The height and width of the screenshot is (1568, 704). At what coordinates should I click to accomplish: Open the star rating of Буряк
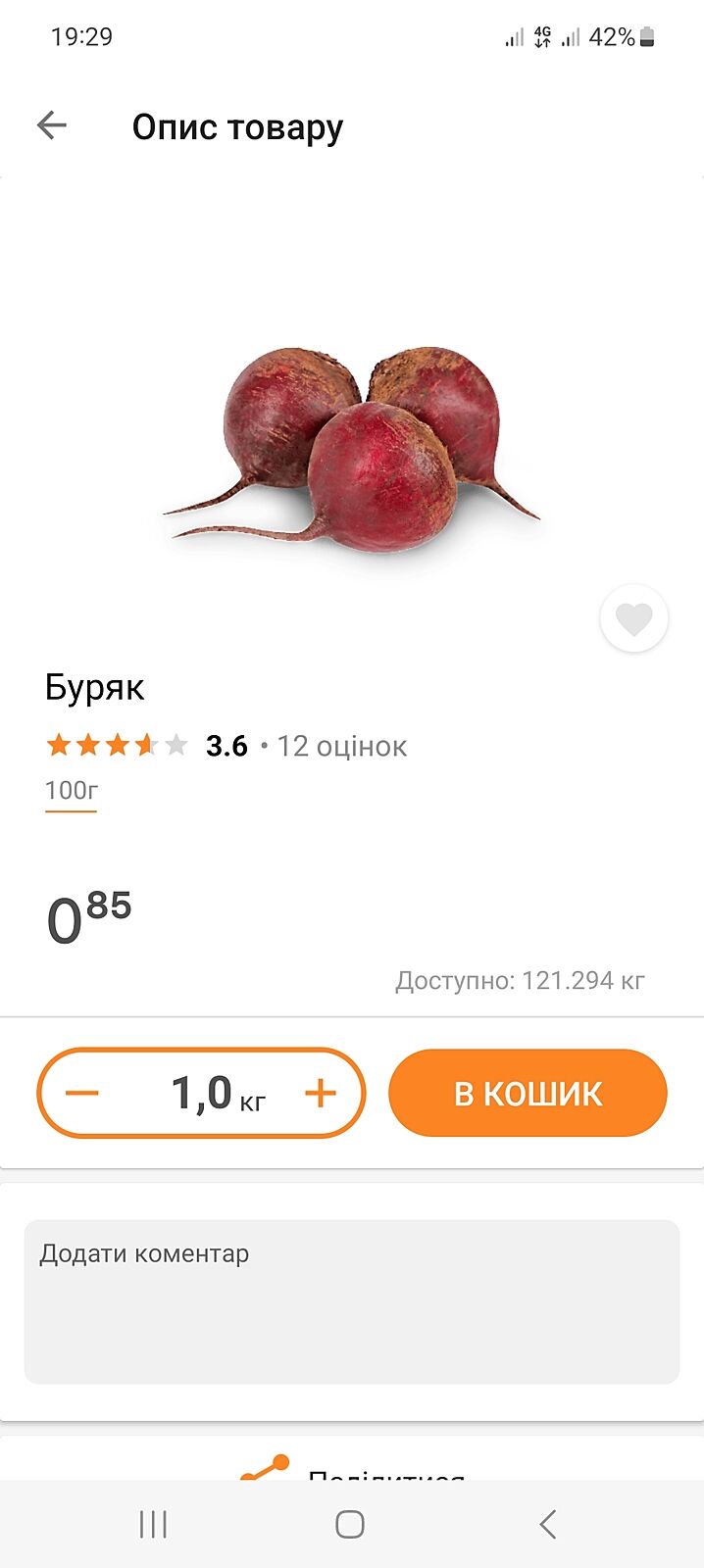[117, 746]
